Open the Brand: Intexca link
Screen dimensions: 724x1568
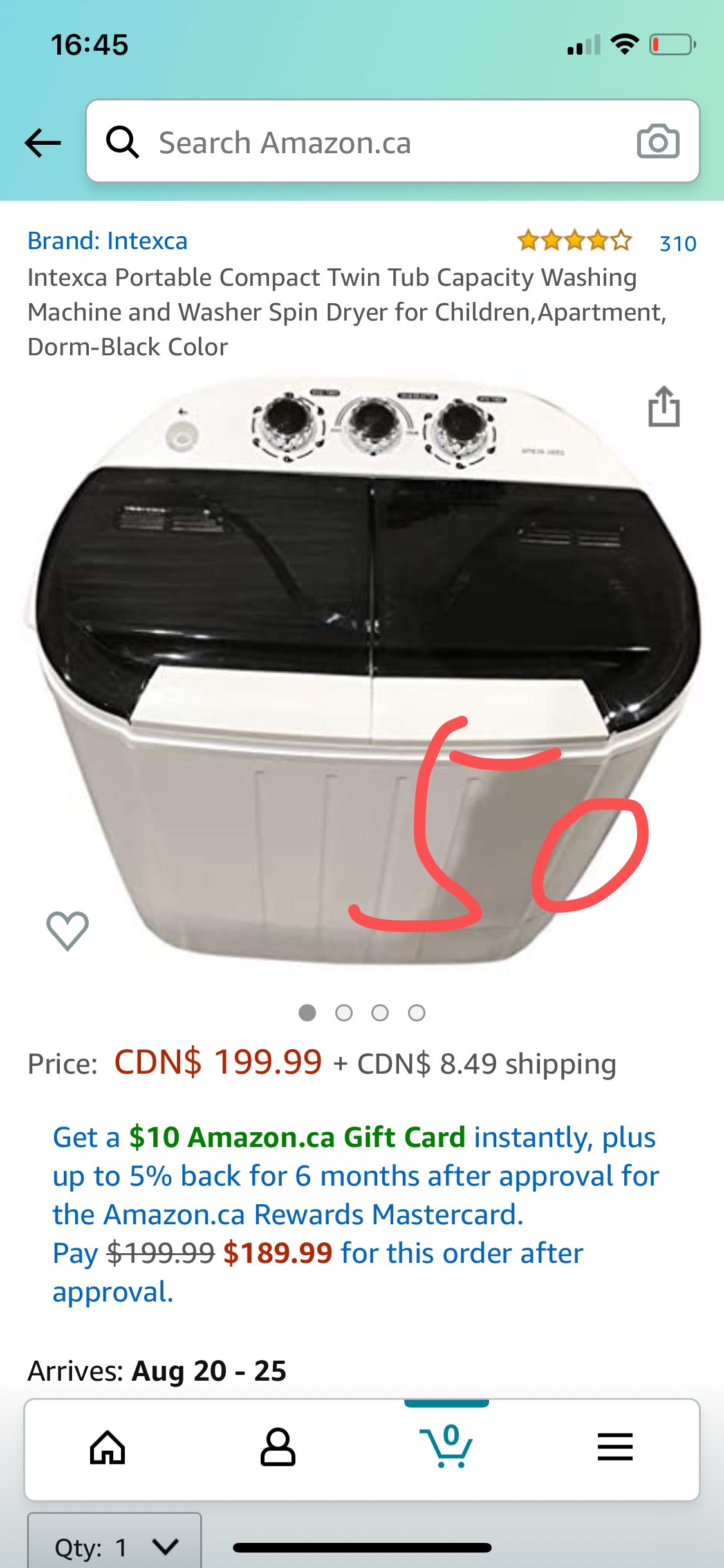point(107,241)
